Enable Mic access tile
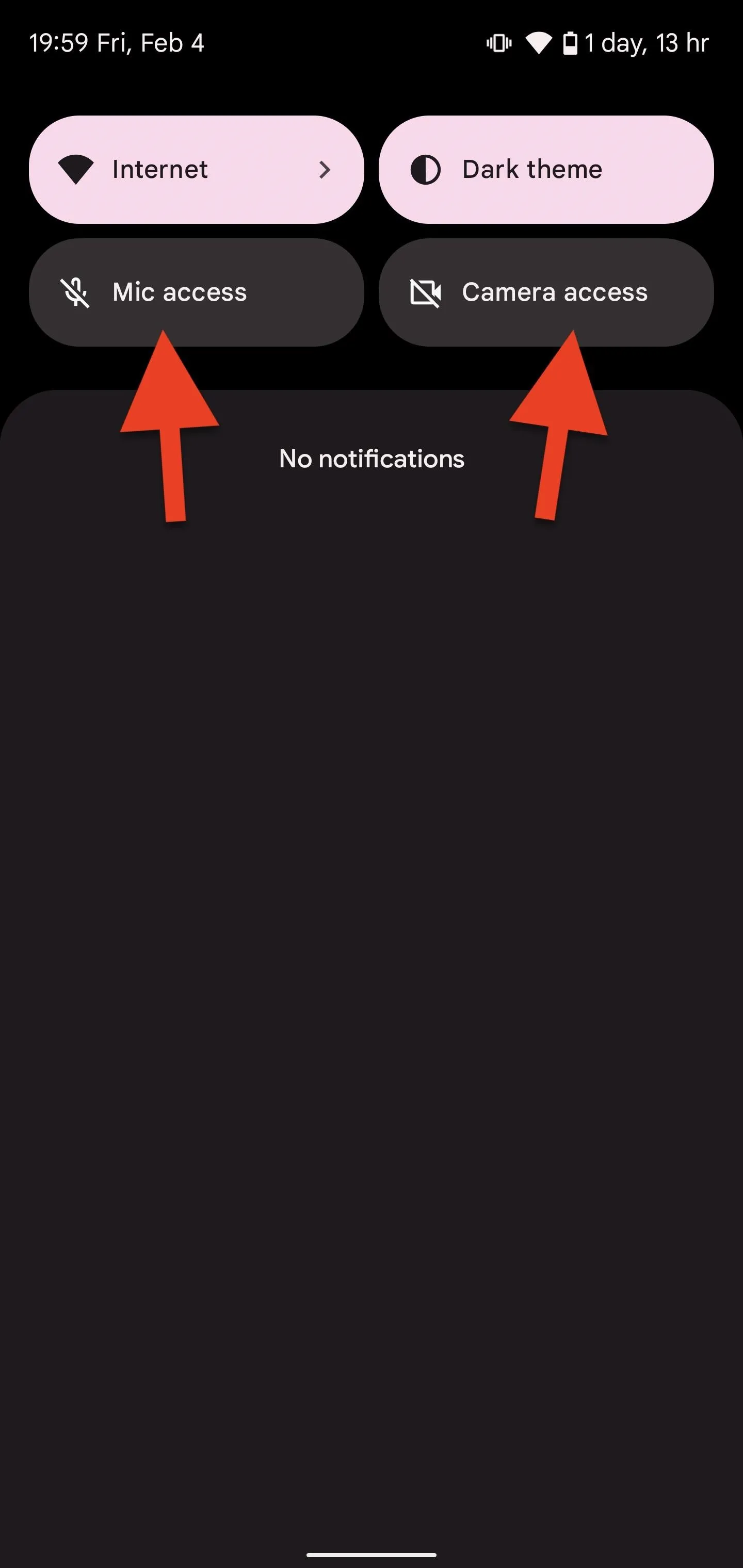Screen dimensions: 743x1568 pos(196,292)
